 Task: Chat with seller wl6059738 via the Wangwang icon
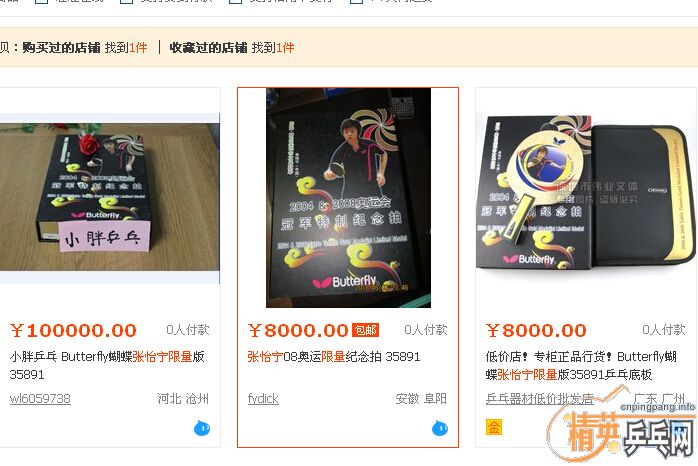click(x=202, y=428)
